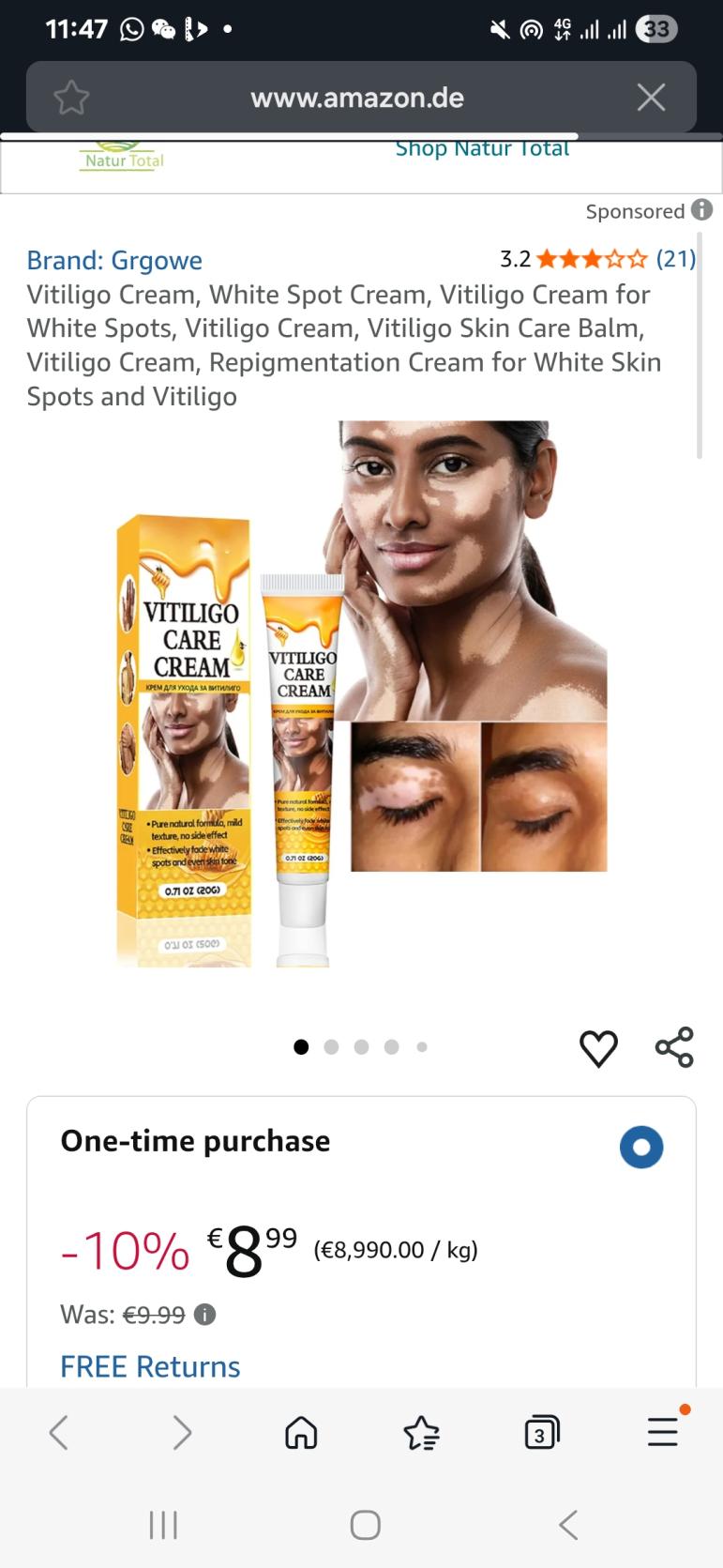Viewport: 723px width, 1568px height.
Task: Share this product
Action: tap(674, 1047)
